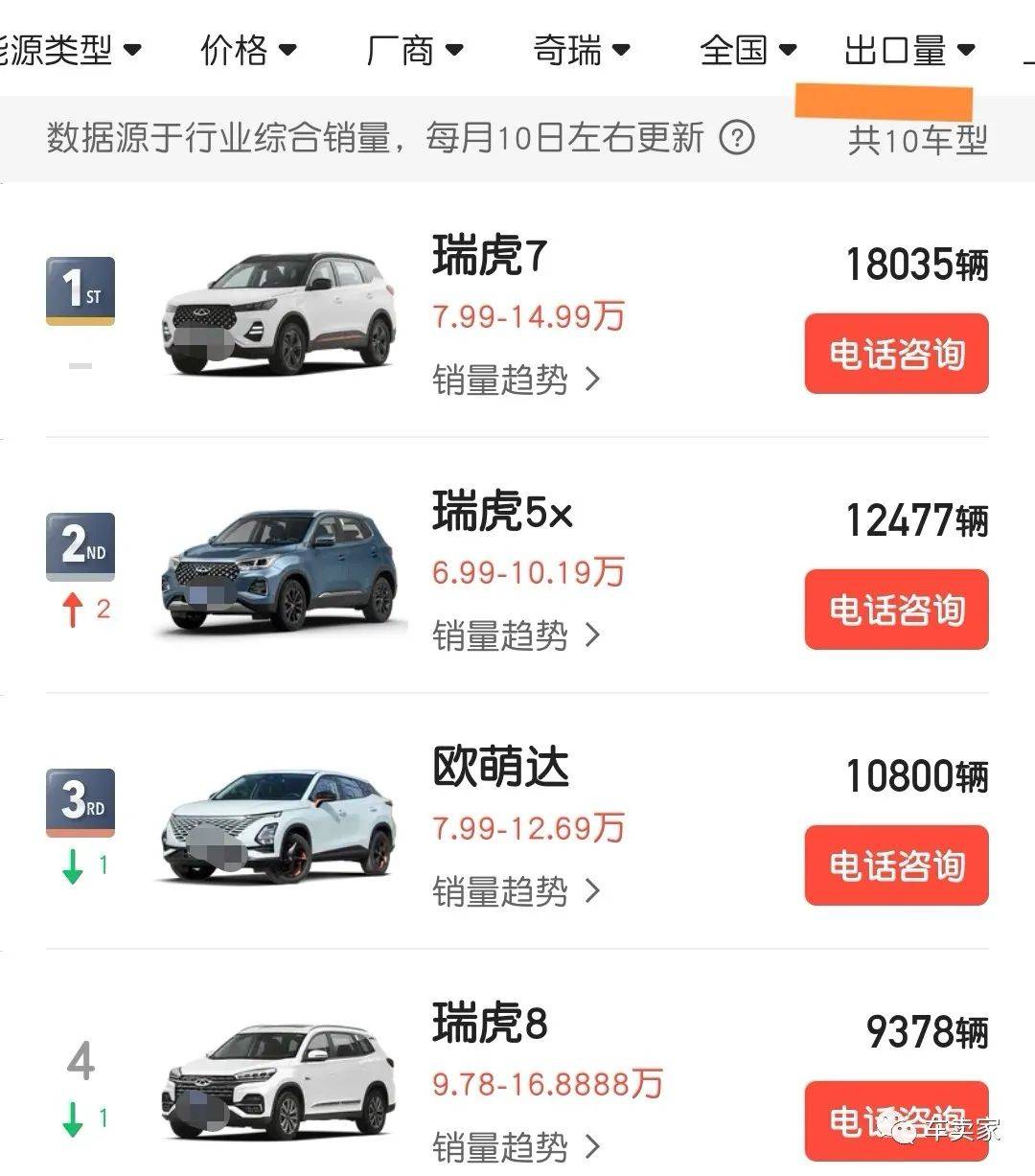Tap 电话咨询 for 欧萌达
Screen dimensions: 1035x1176
[896, 865]
